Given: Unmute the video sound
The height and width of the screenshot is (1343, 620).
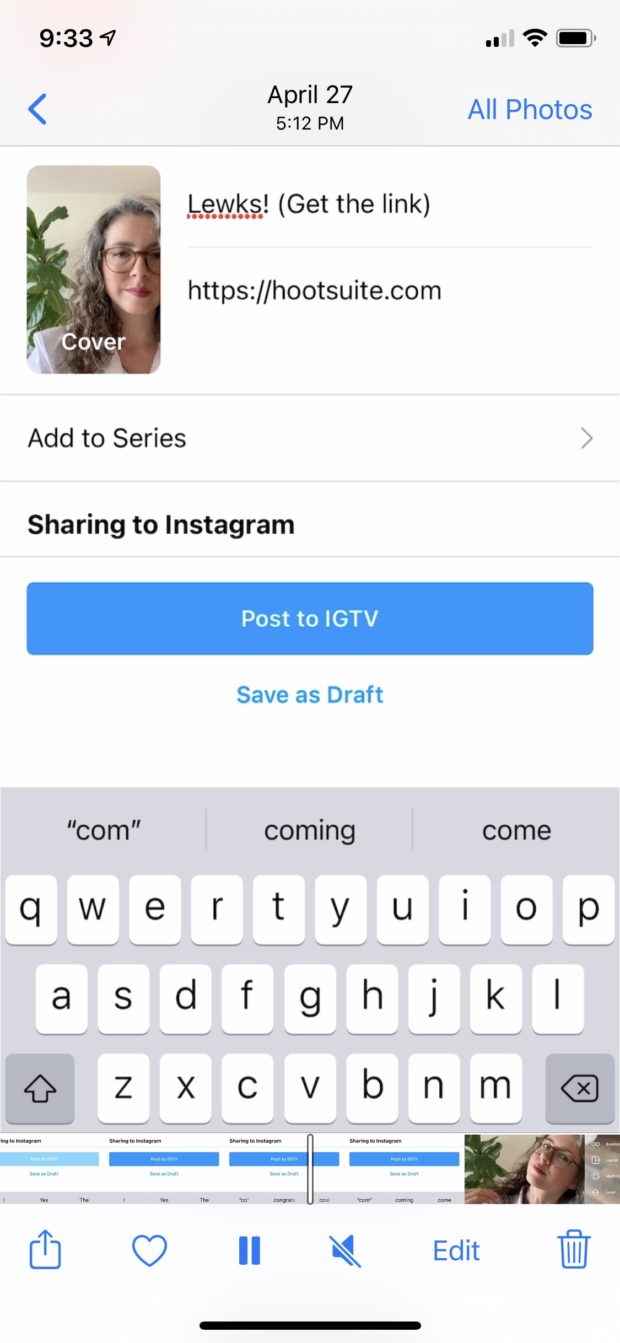Looking at the screenshot, I should (x=345, y=1251).
